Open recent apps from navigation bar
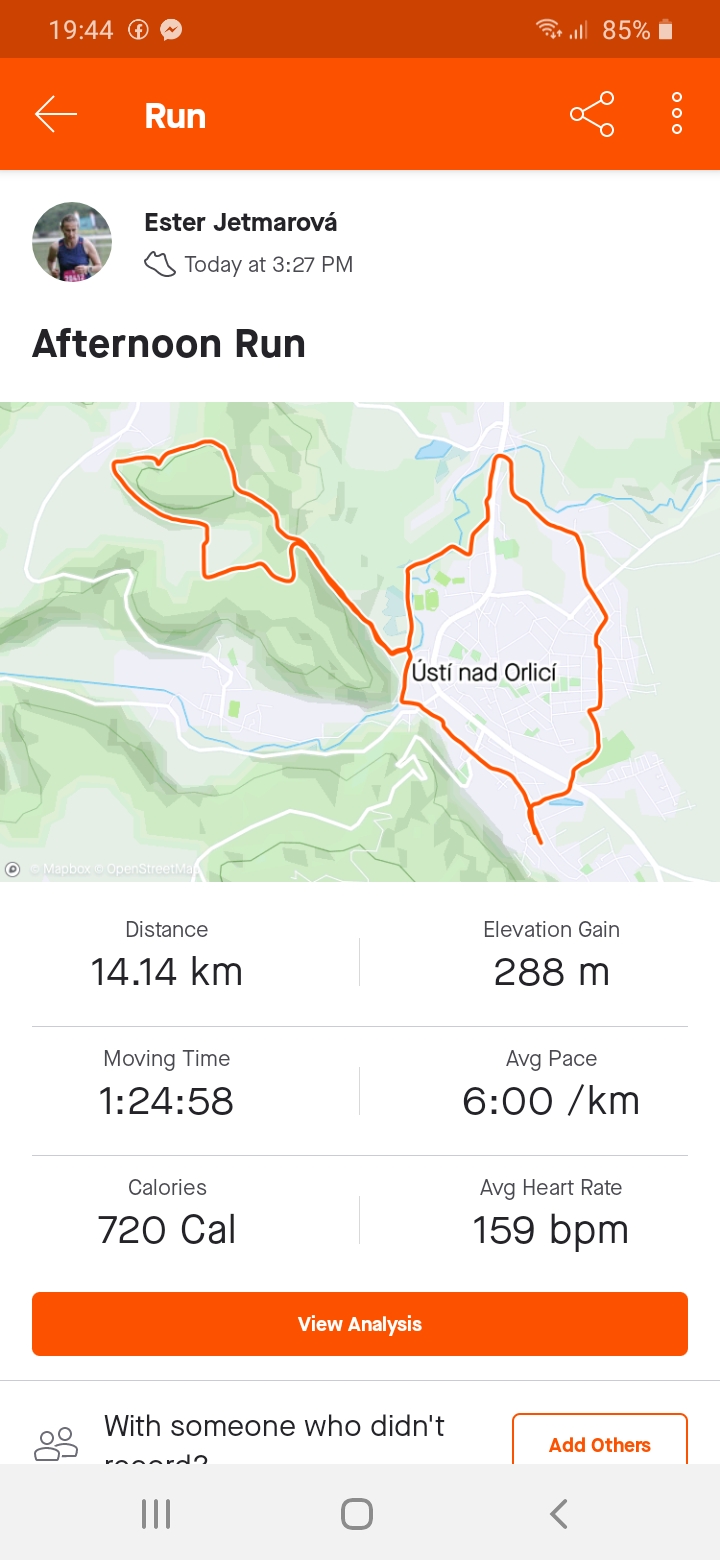Image resolution: width=720 pixels, height=1560 pixels. click(x=156, y=1514)
